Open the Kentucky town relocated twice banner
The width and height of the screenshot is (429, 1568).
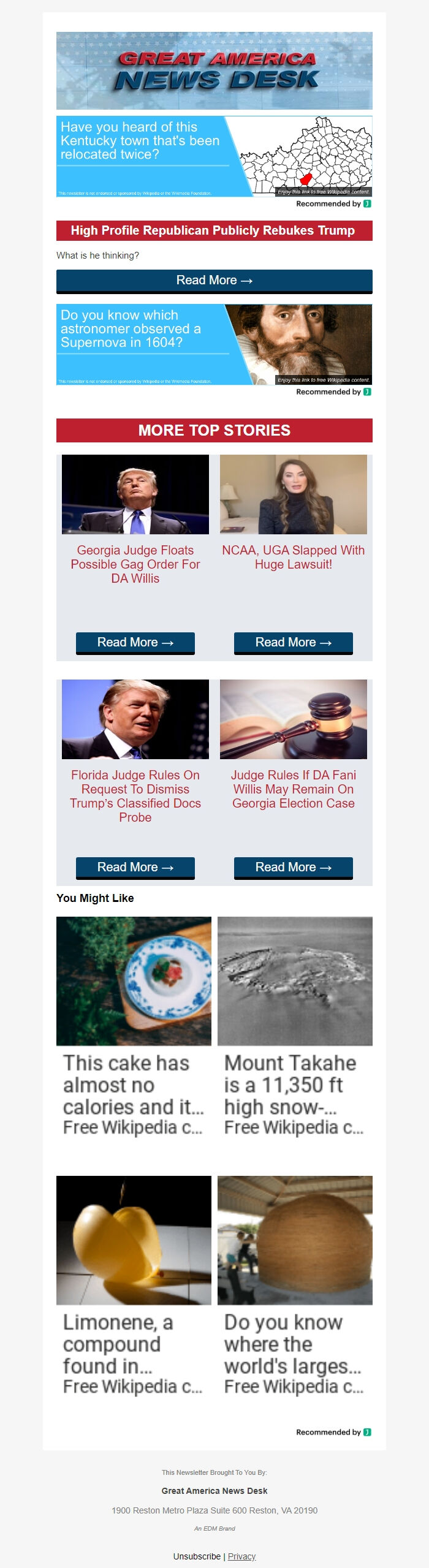point(214,156)
